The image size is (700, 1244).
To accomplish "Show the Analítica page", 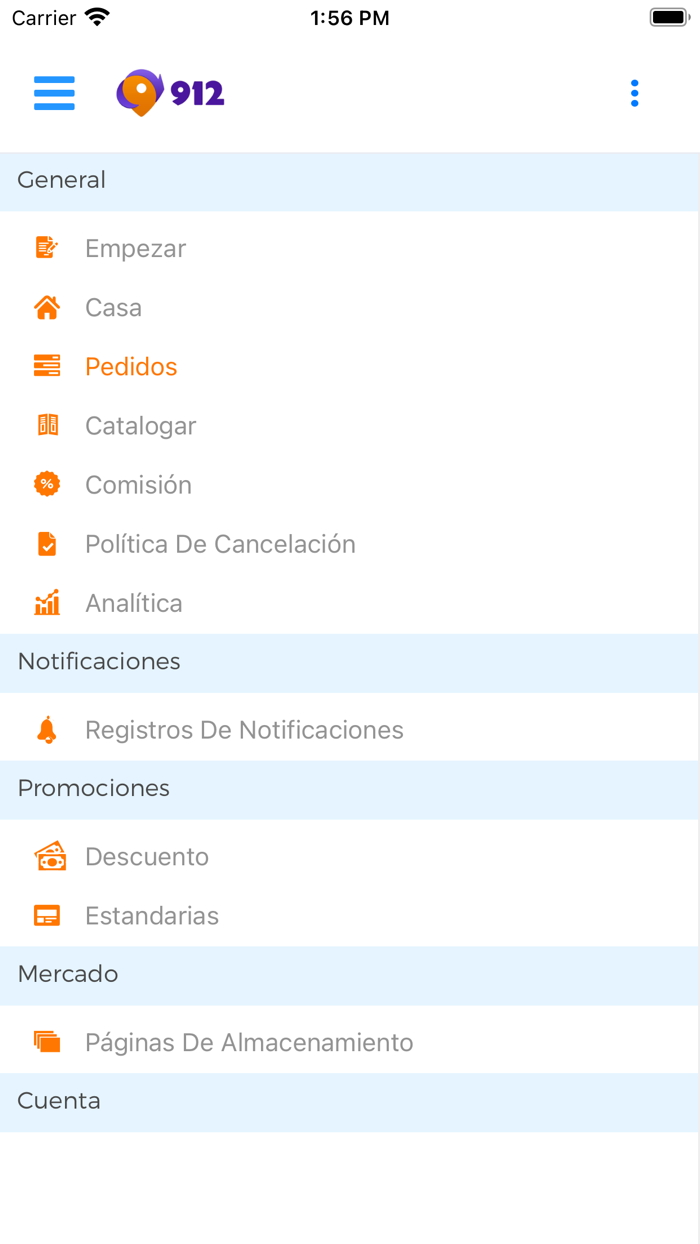I will [134, 603].
